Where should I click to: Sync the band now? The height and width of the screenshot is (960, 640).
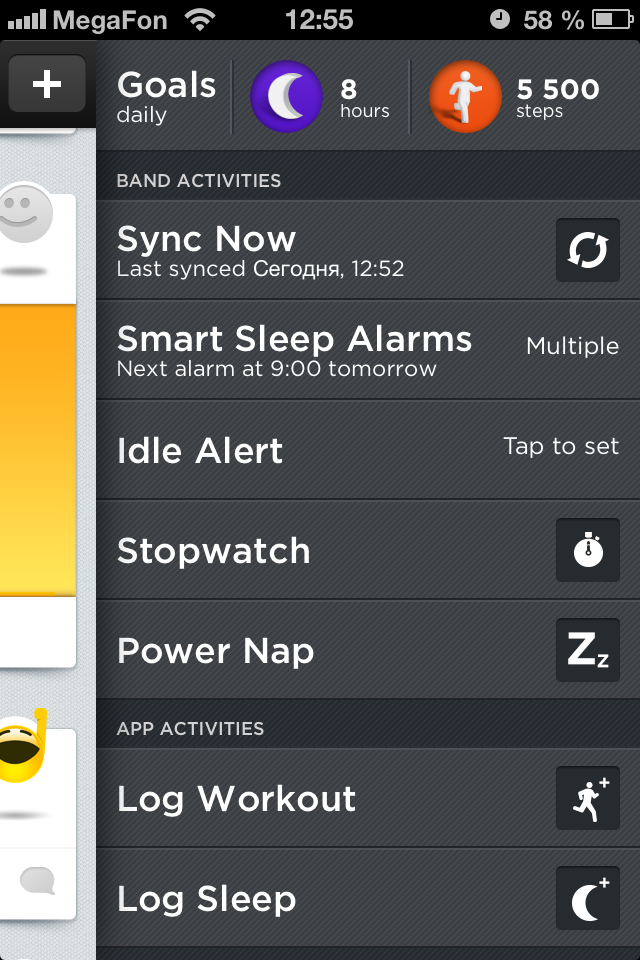[x=587, y=251]
